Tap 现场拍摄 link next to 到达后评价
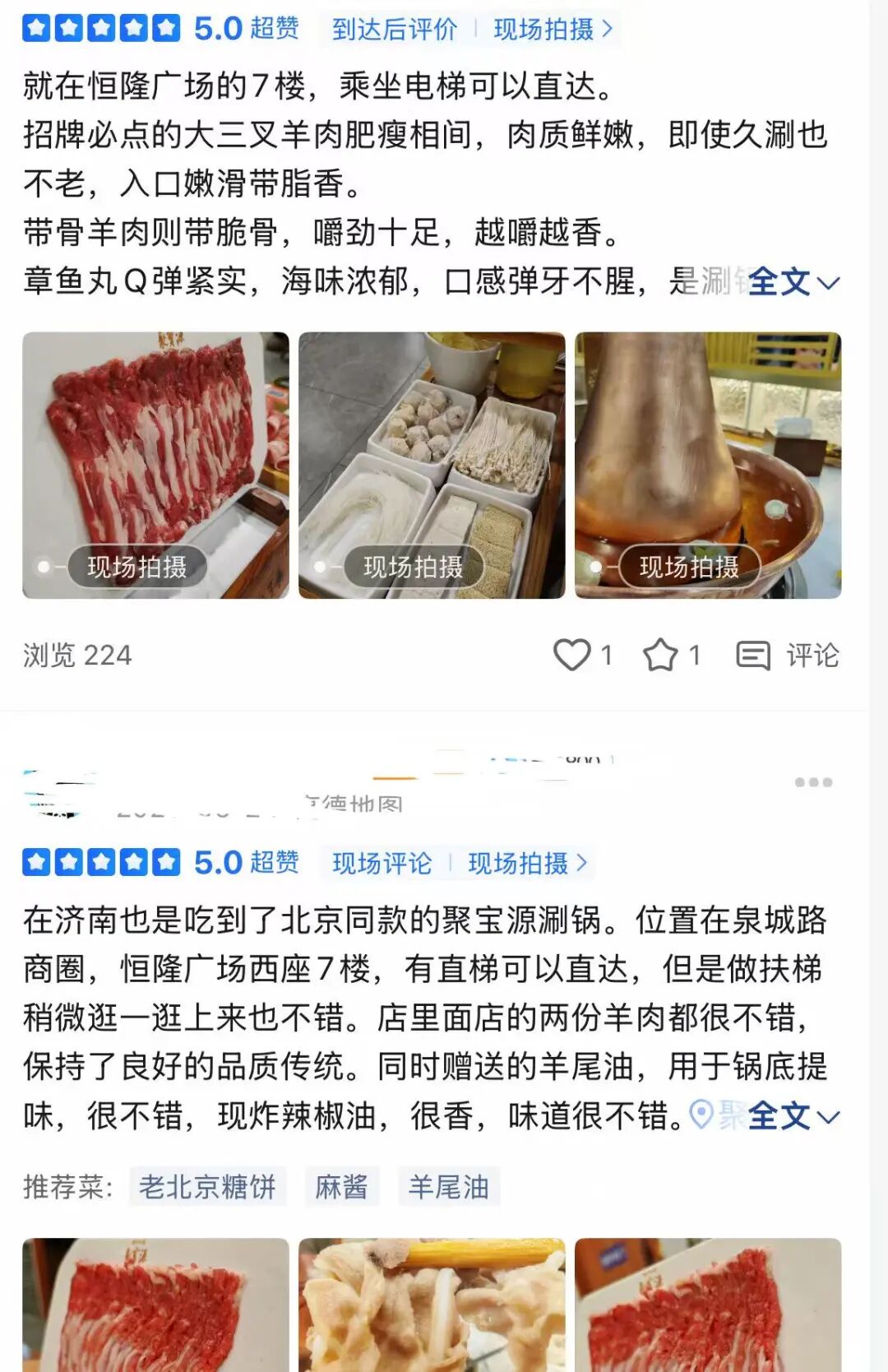This screenshot has width=888, height=1372. 552,30
